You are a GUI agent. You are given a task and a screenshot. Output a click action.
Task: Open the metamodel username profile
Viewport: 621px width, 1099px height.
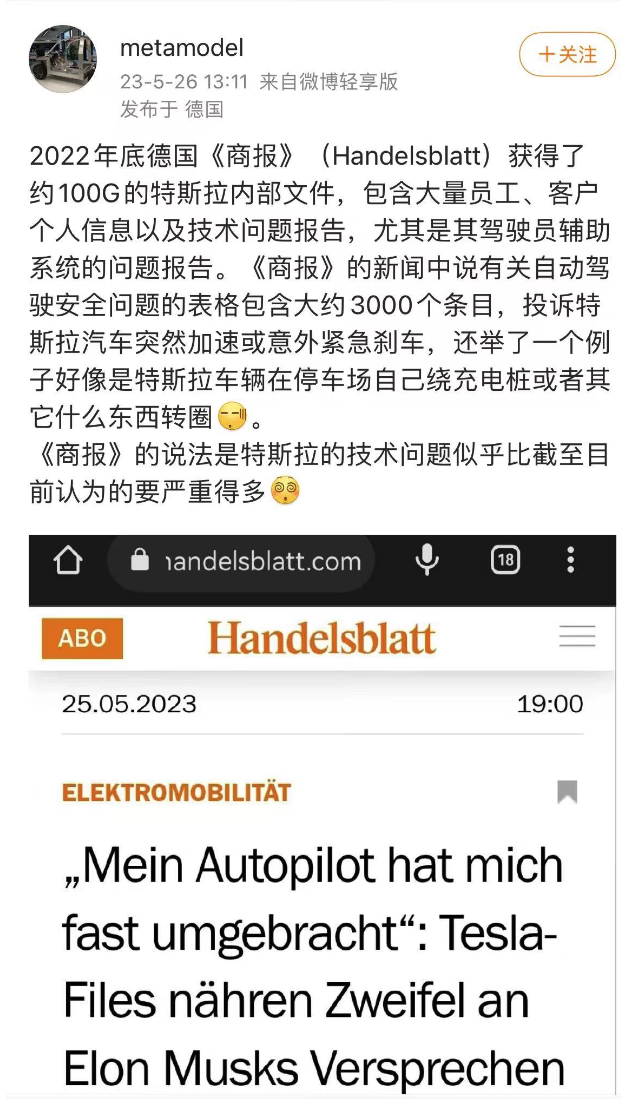(x=182, y=48)
